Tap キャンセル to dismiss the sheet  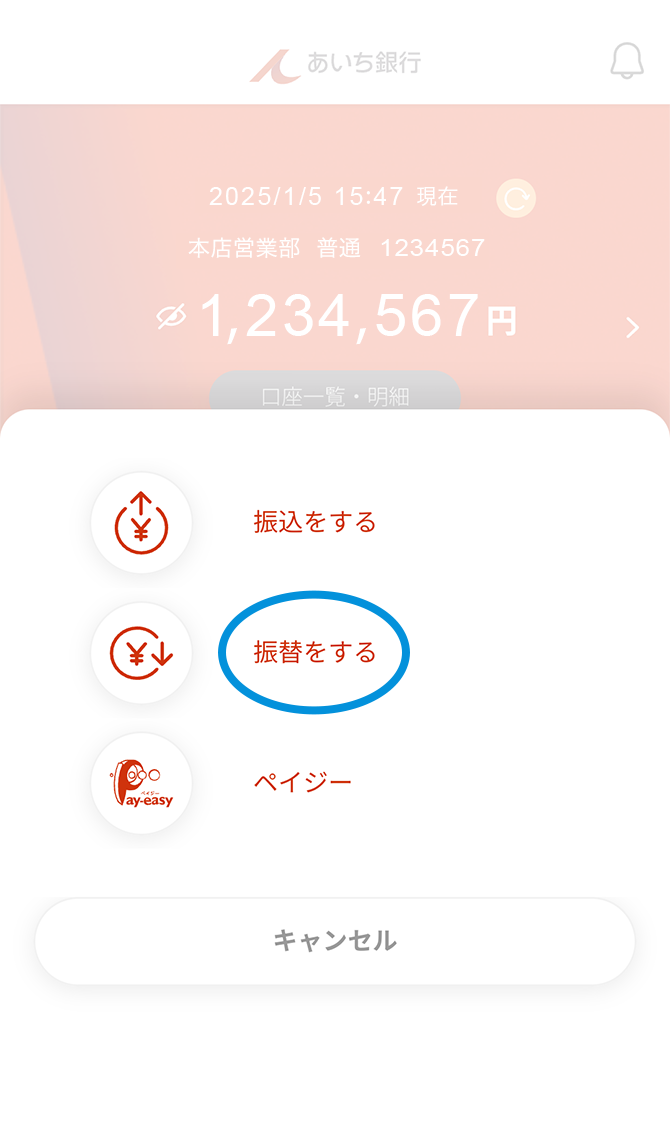tap(335, 941)
